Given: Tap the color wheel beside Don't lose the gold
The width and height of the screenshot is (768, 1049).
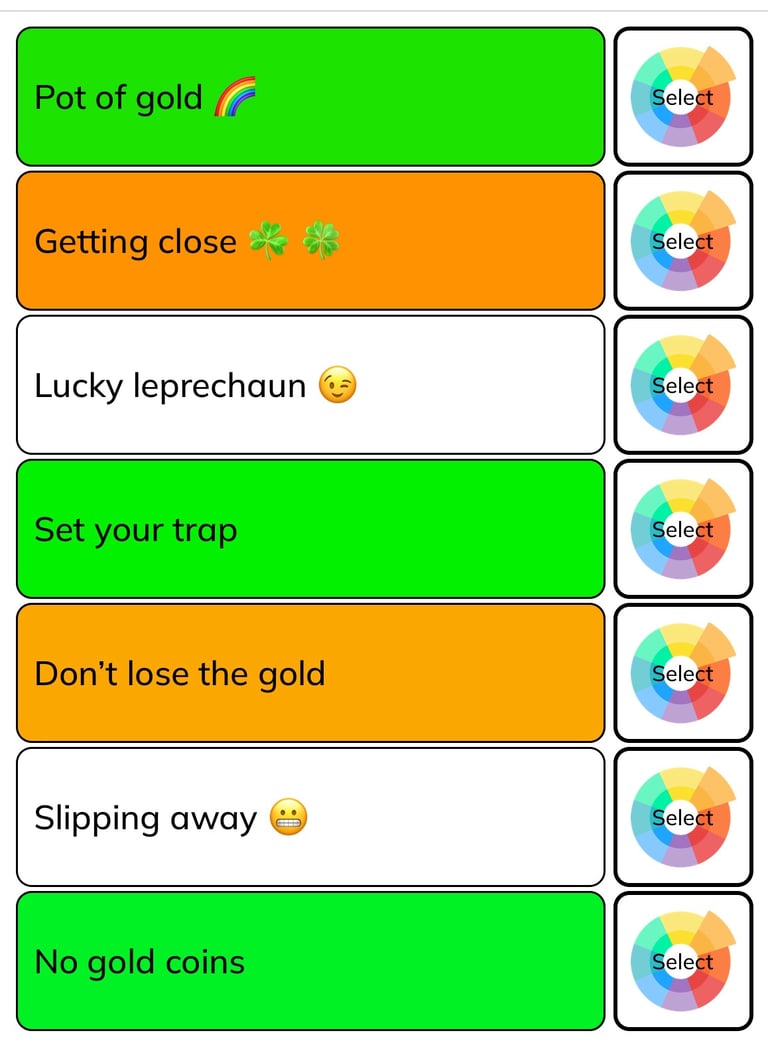Looking at the screenshot, I should (682, 673).
